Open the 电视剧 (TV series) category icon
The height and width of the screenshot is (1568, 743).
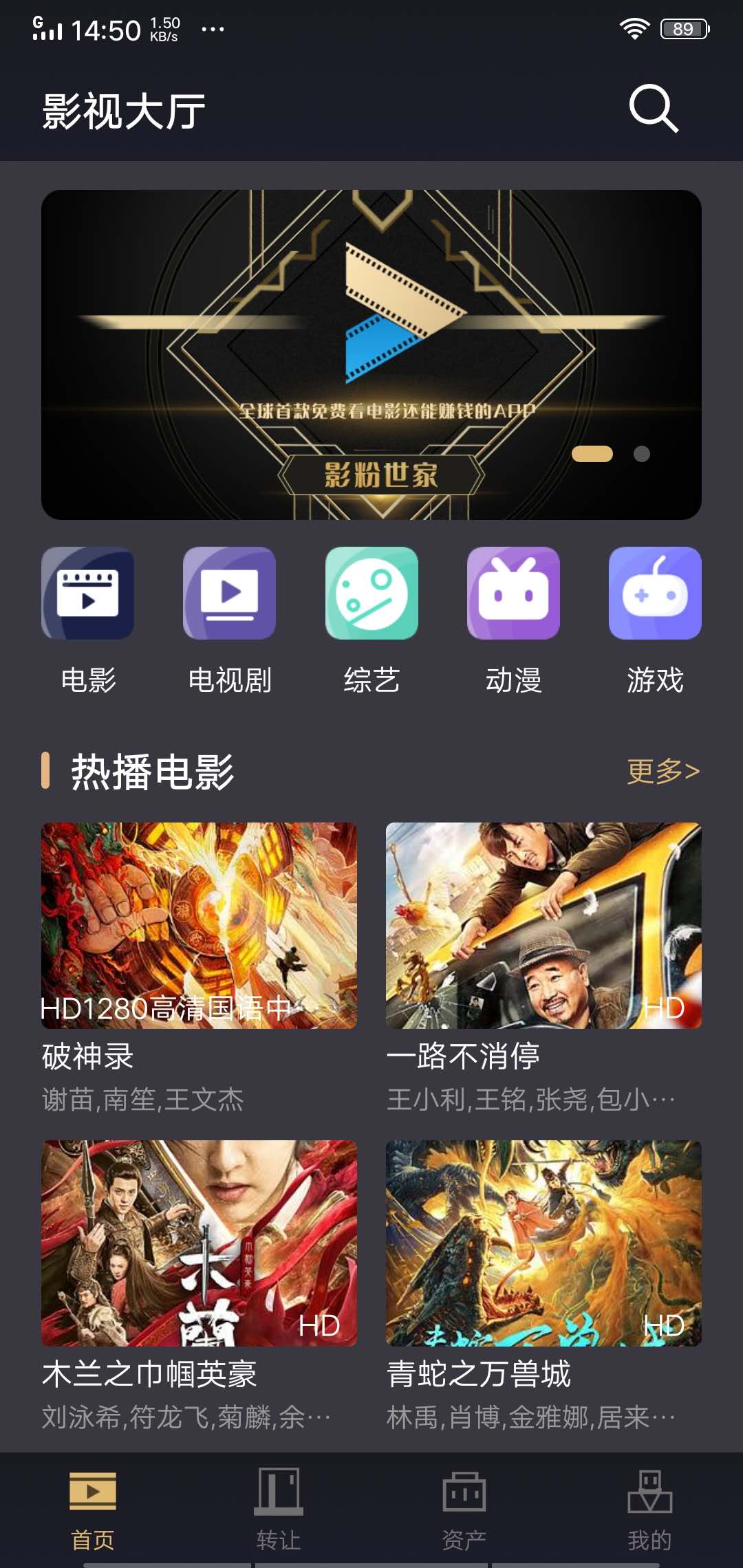(x=230, y=594)
